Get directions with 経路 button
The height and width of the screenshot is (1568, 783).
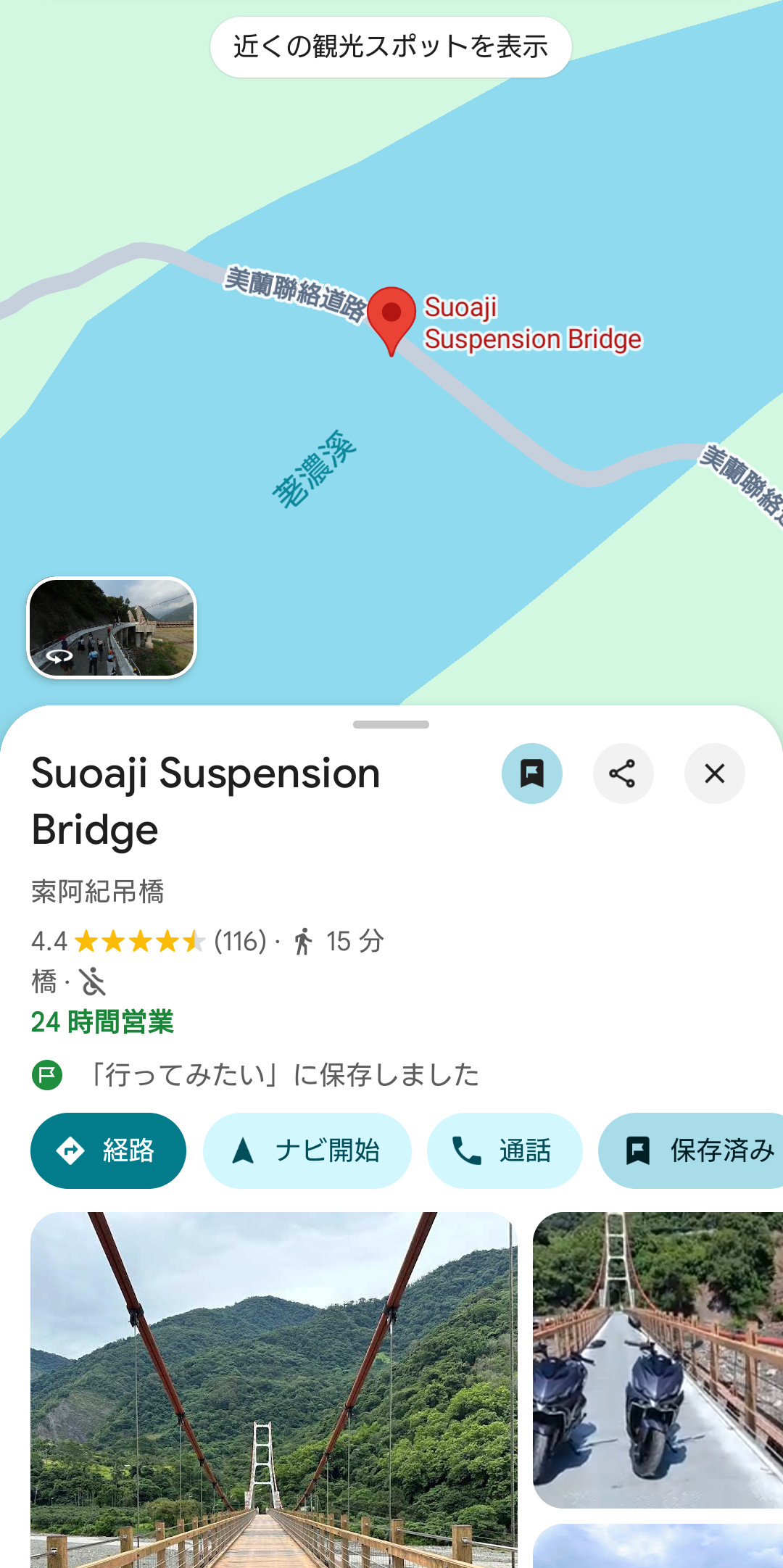tap(108, 1150)
